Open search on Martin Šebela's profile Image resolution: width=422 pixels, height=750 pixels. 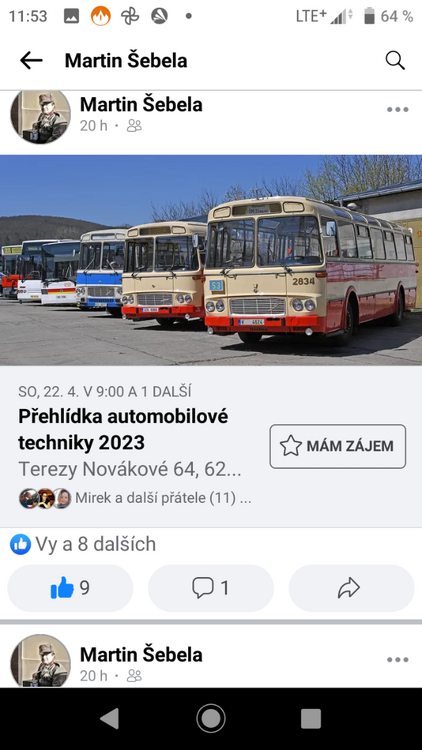coord(395,61)
